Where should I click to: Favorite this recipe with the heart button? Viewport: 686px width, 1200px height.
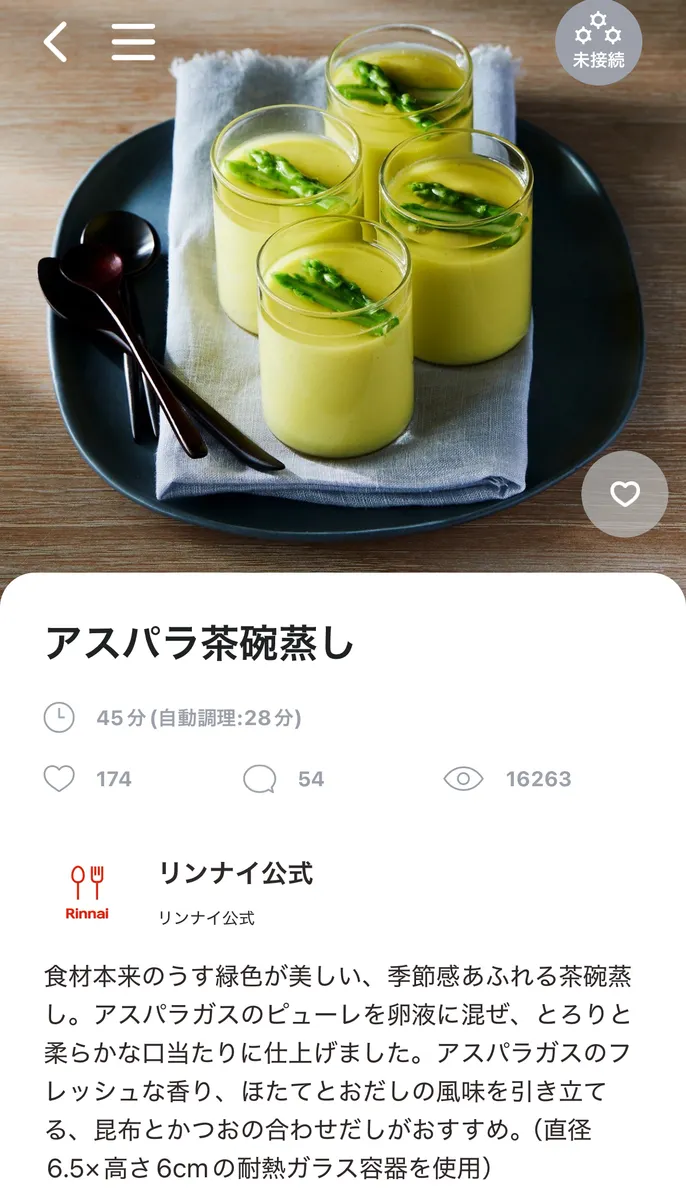click(x=625, y=494)
